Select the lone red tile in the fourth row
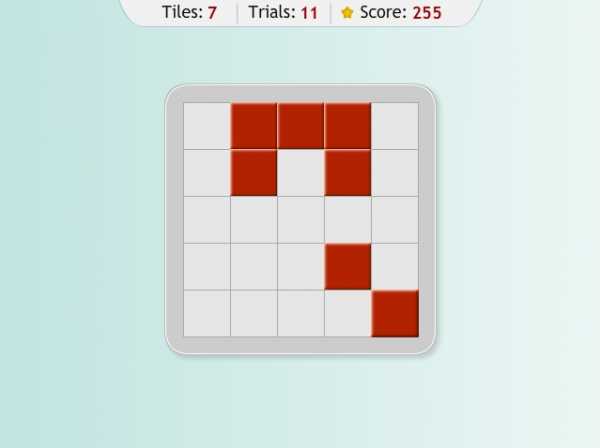 point(348,266)
